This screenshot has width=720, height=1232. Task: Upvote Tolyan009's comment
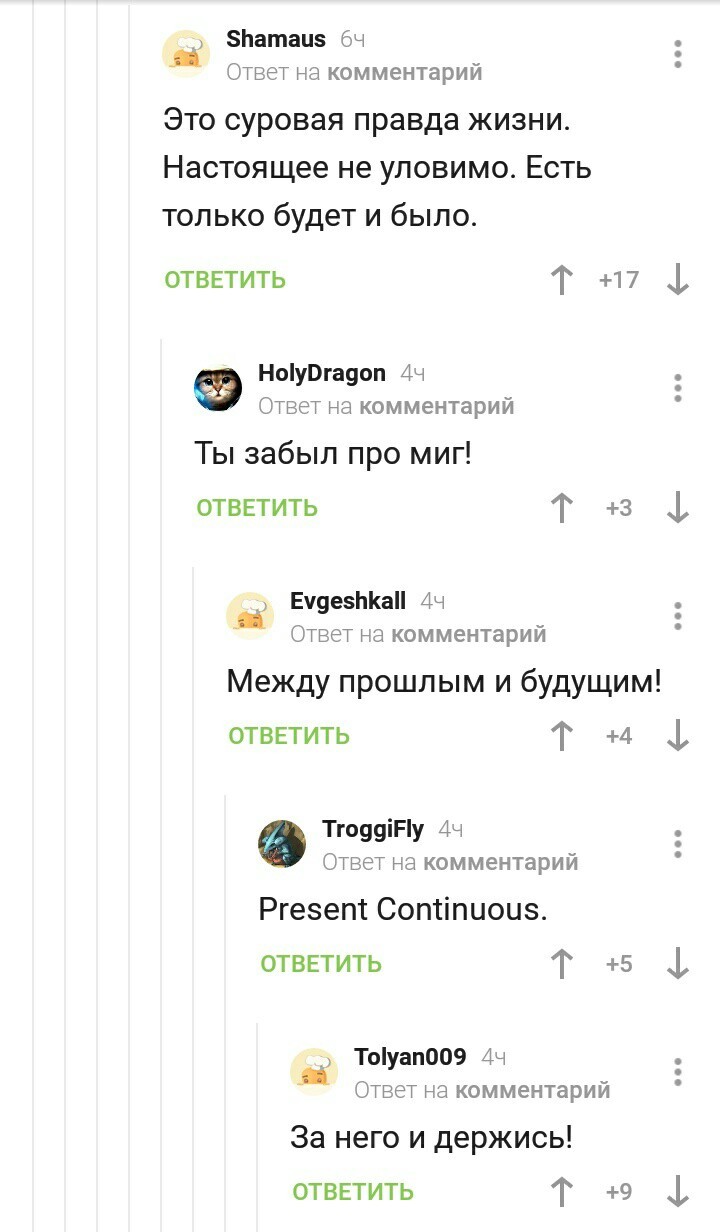pos(563,1192)
